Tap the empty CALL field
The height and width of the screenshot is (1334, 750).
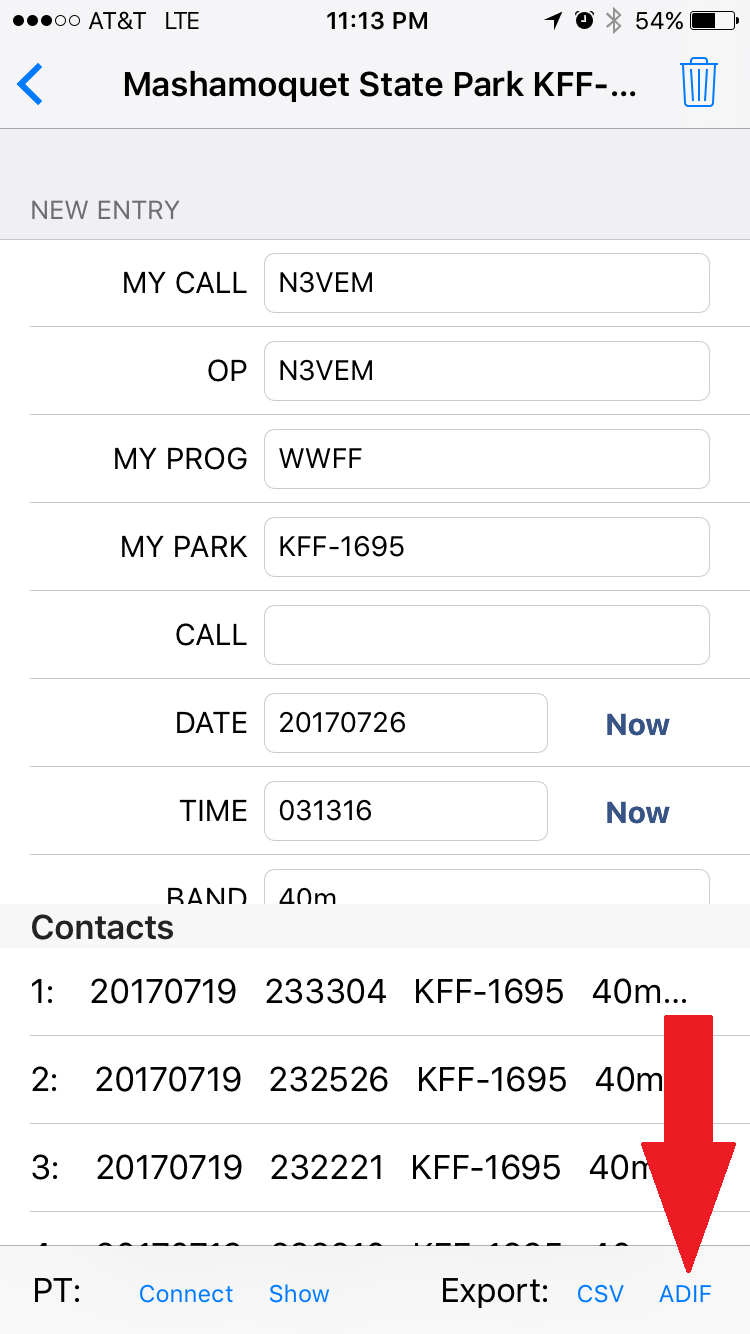click(487, 635)
